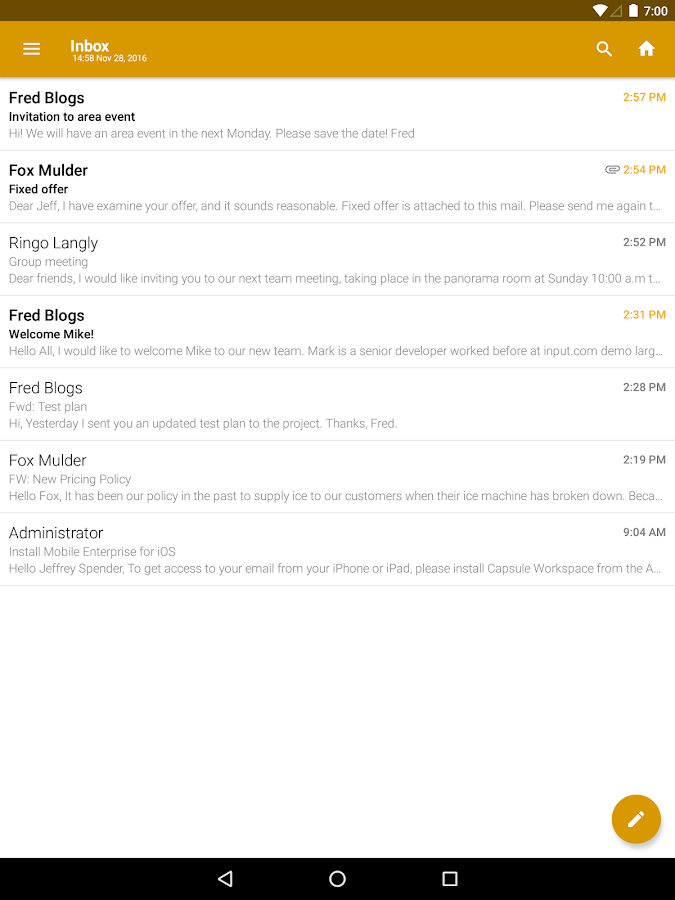Open Ringo Langly's 'Group meeting' email
This screenshot has width=675, height=900.
[x=337, y=260]
